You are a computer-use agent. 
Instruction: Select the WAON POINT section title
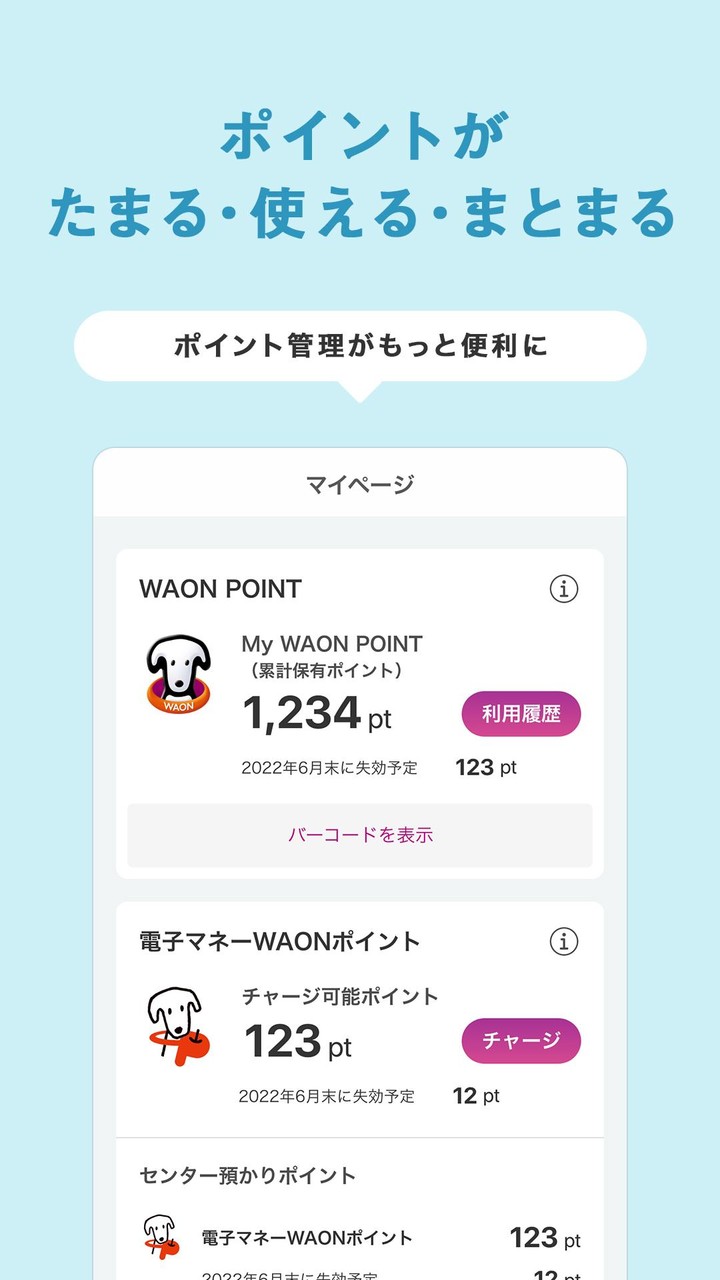[x=218, y=589]
